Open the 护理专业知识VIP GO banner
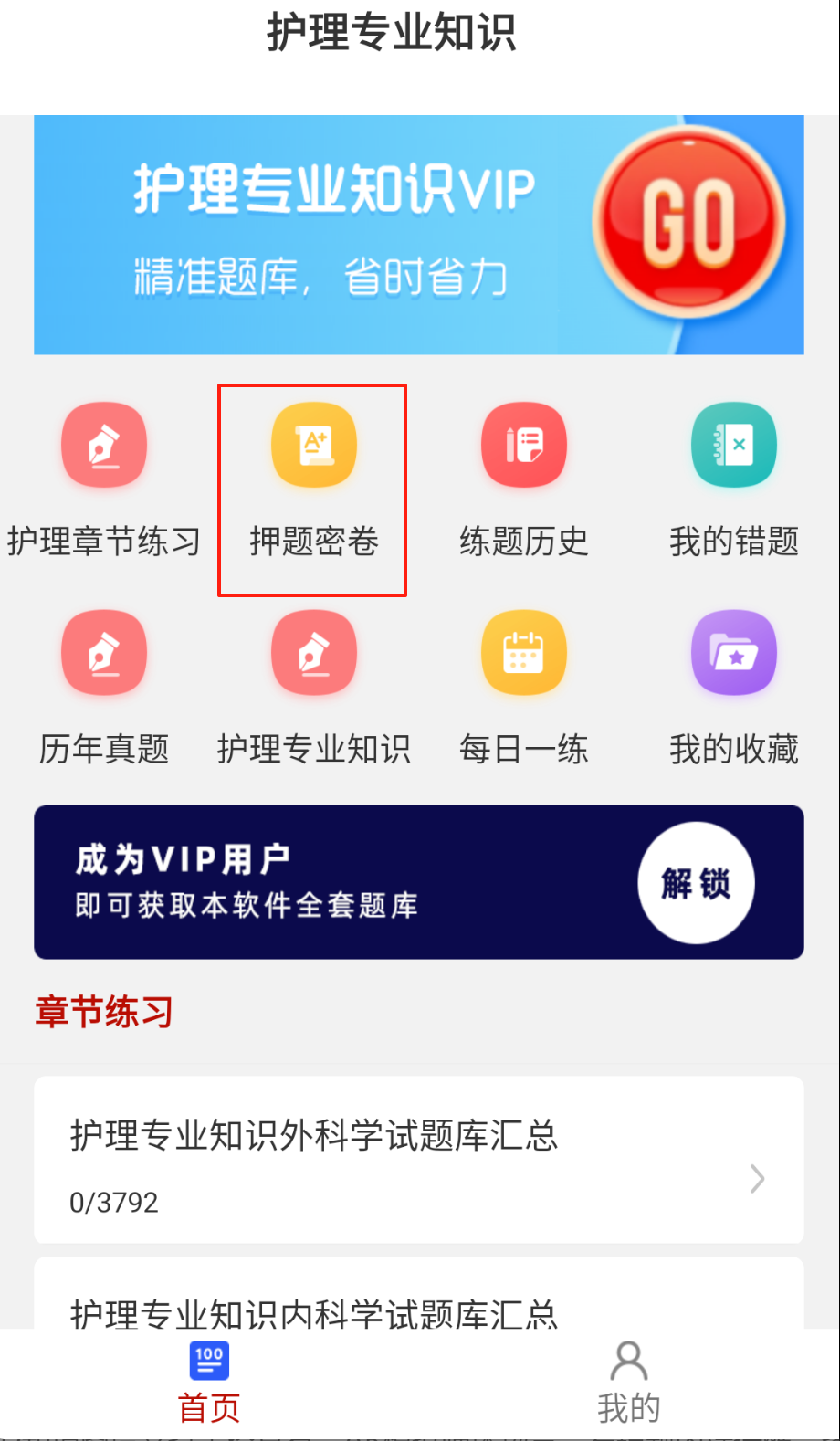The image size is (840, 1441). [418, 235]
